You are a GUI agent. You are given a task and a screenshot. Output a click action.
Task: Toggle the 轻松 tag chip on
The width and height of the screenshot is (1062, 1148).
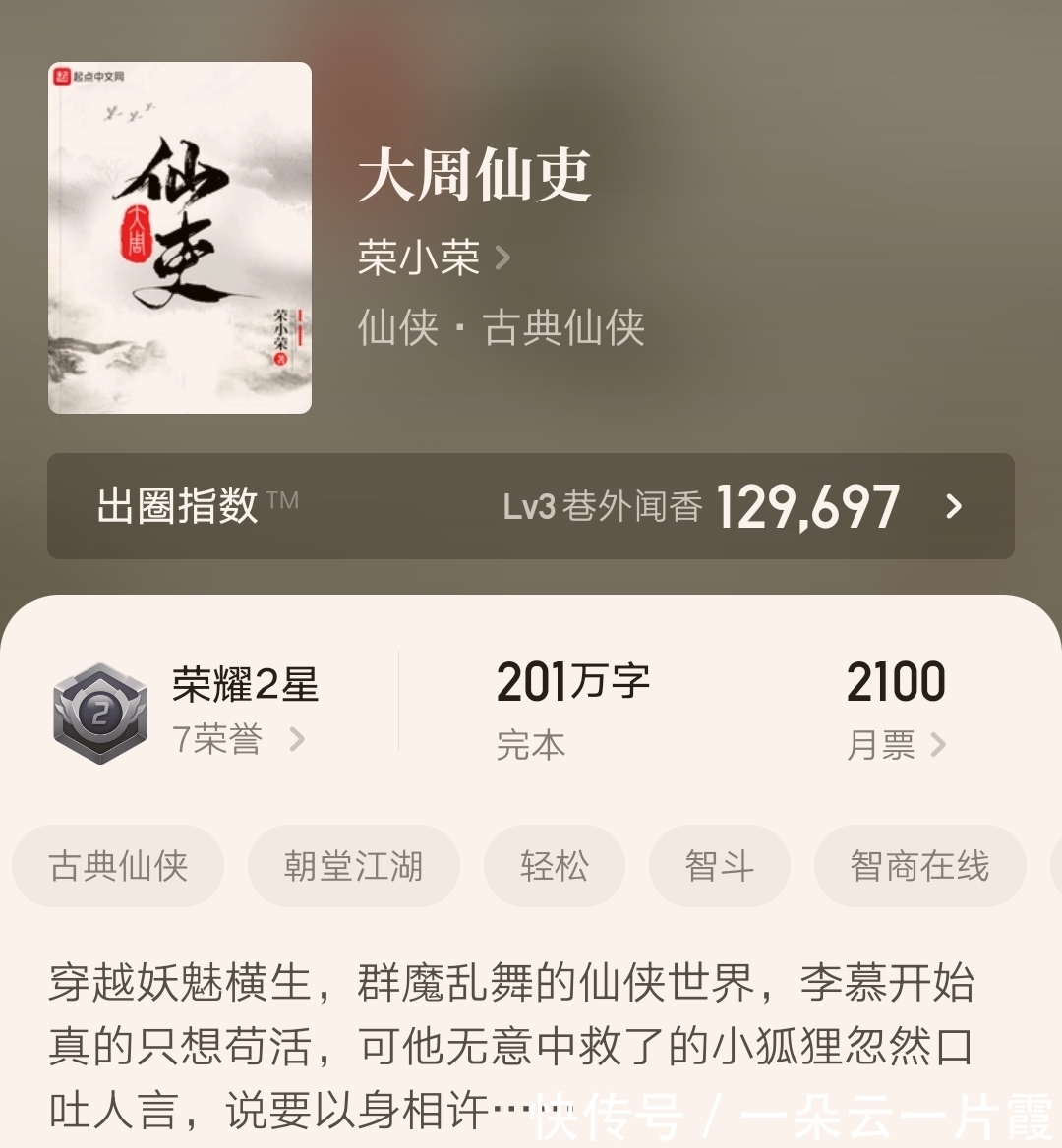tap(555, 867)
